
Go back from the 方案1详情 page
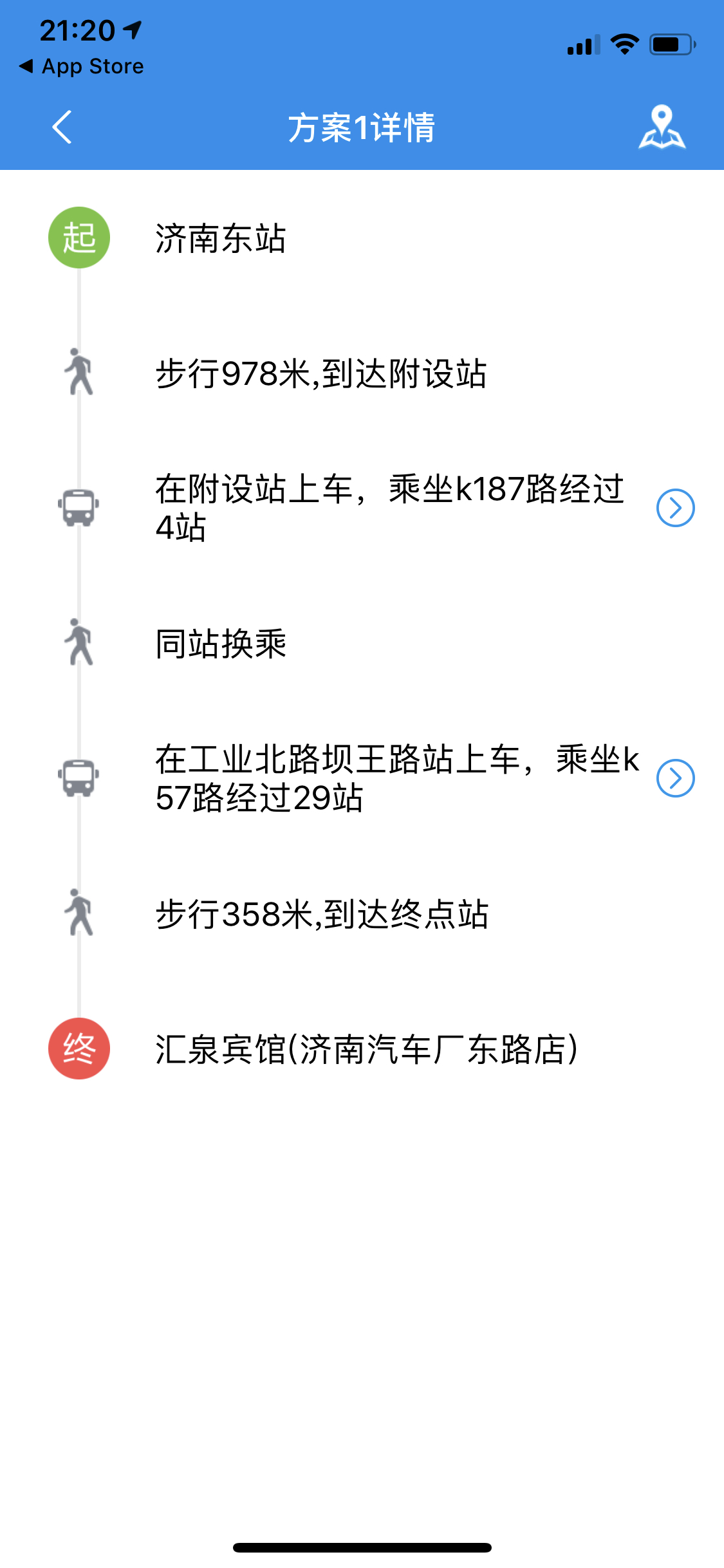click(62, 127)
